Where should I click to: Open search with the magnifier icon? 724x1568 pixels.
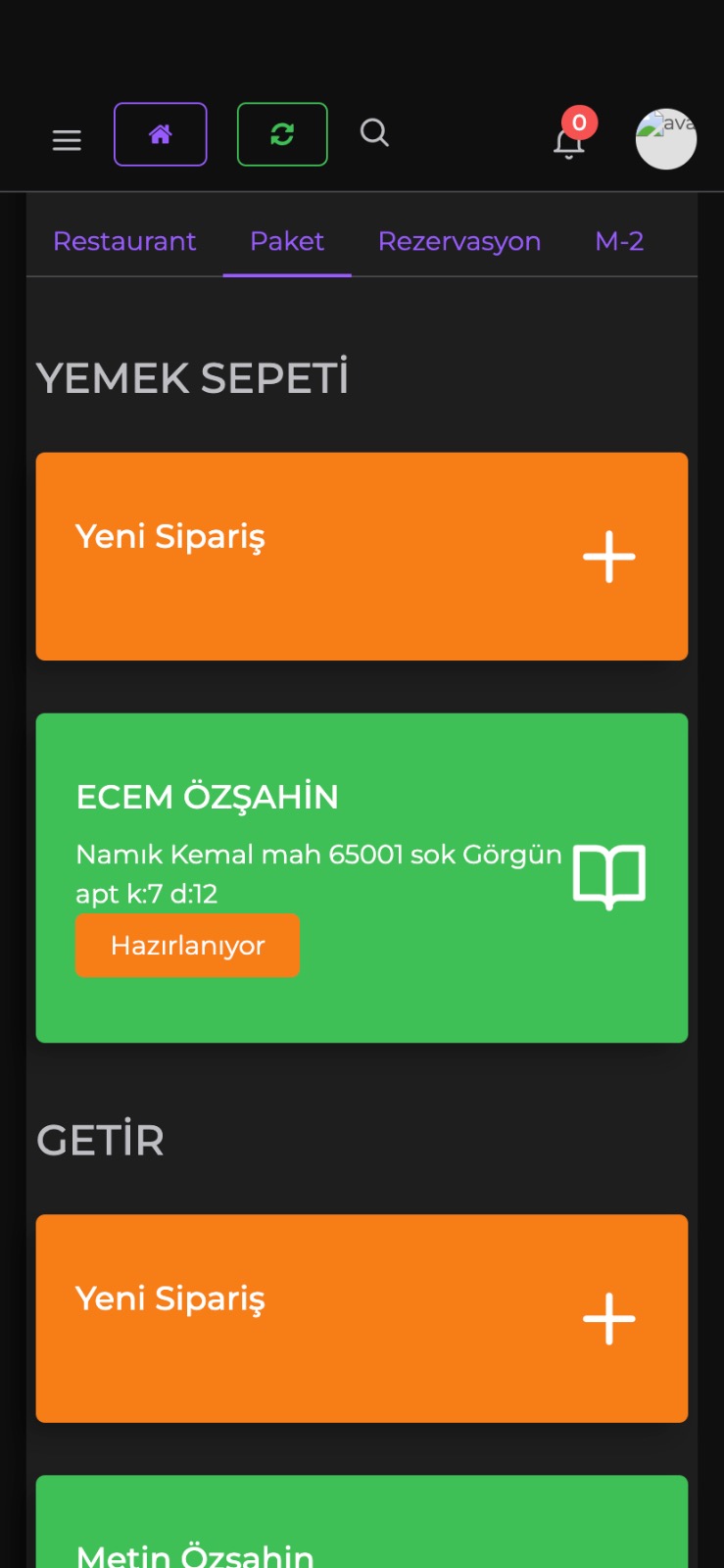373,133
